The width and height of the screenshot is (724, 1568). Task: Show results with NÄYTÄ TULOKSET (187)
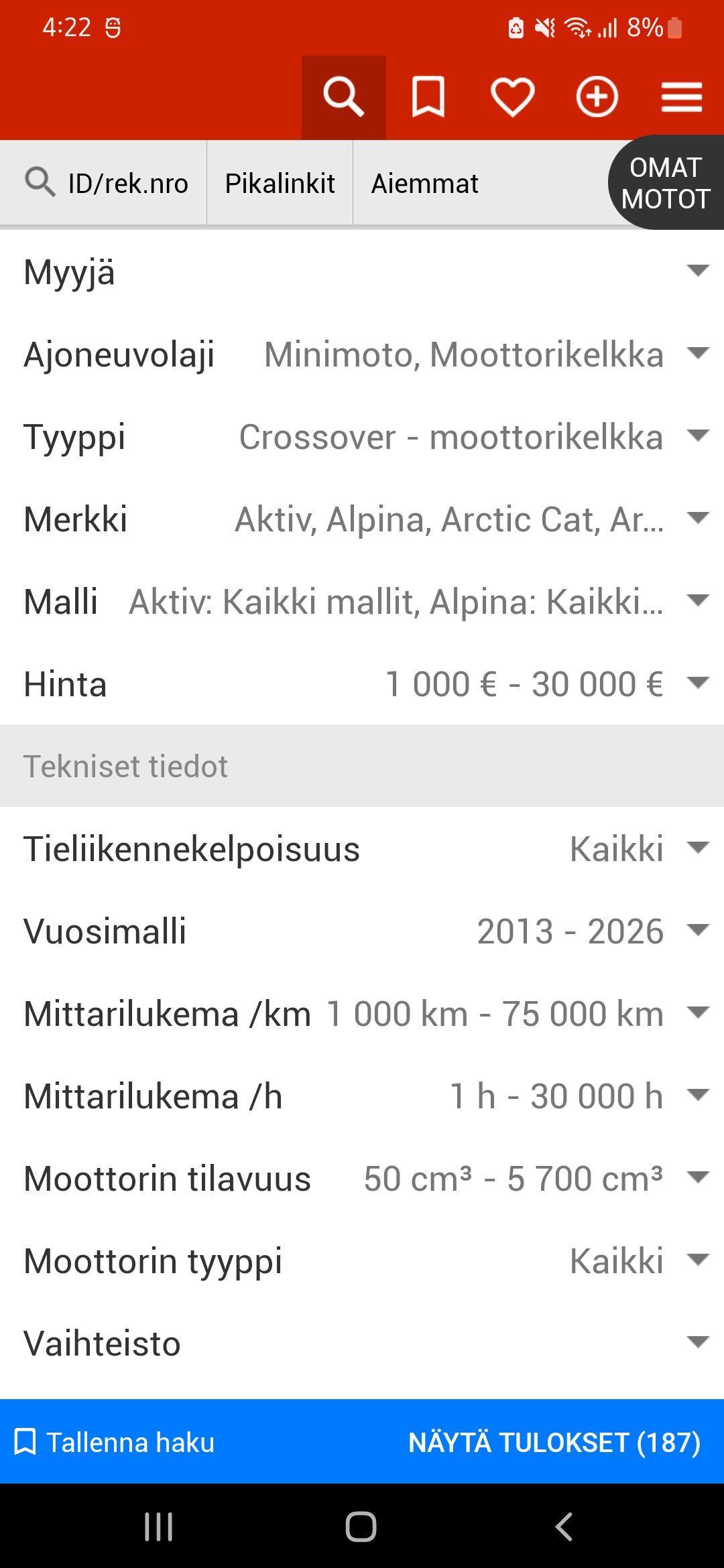554,1442
